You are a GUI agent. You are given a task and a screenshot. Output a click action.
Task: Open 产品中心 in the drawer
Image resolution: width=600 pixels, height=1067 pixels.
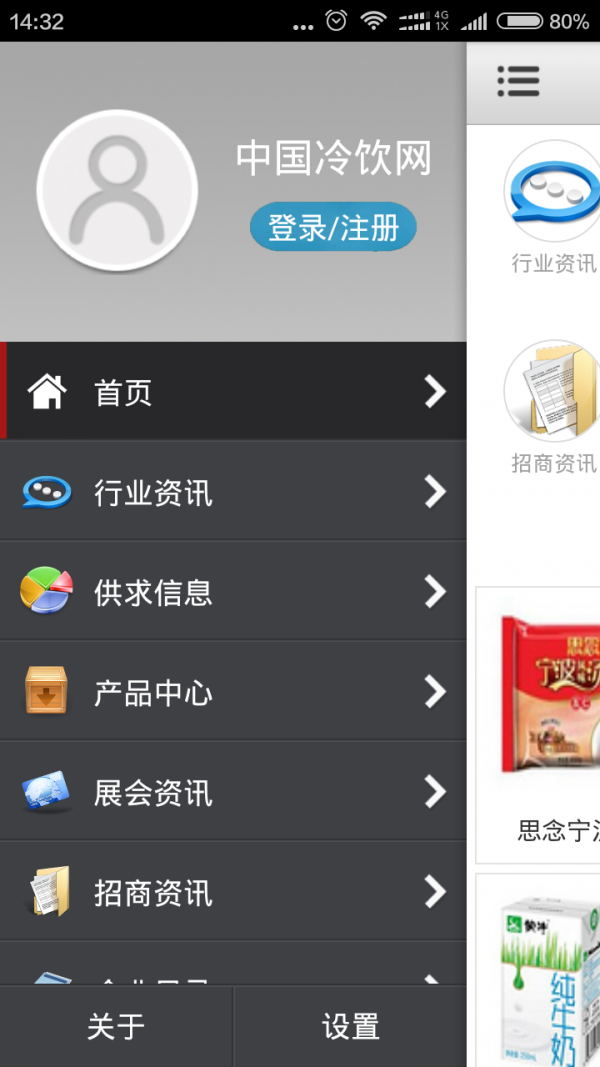click(233, 692)
